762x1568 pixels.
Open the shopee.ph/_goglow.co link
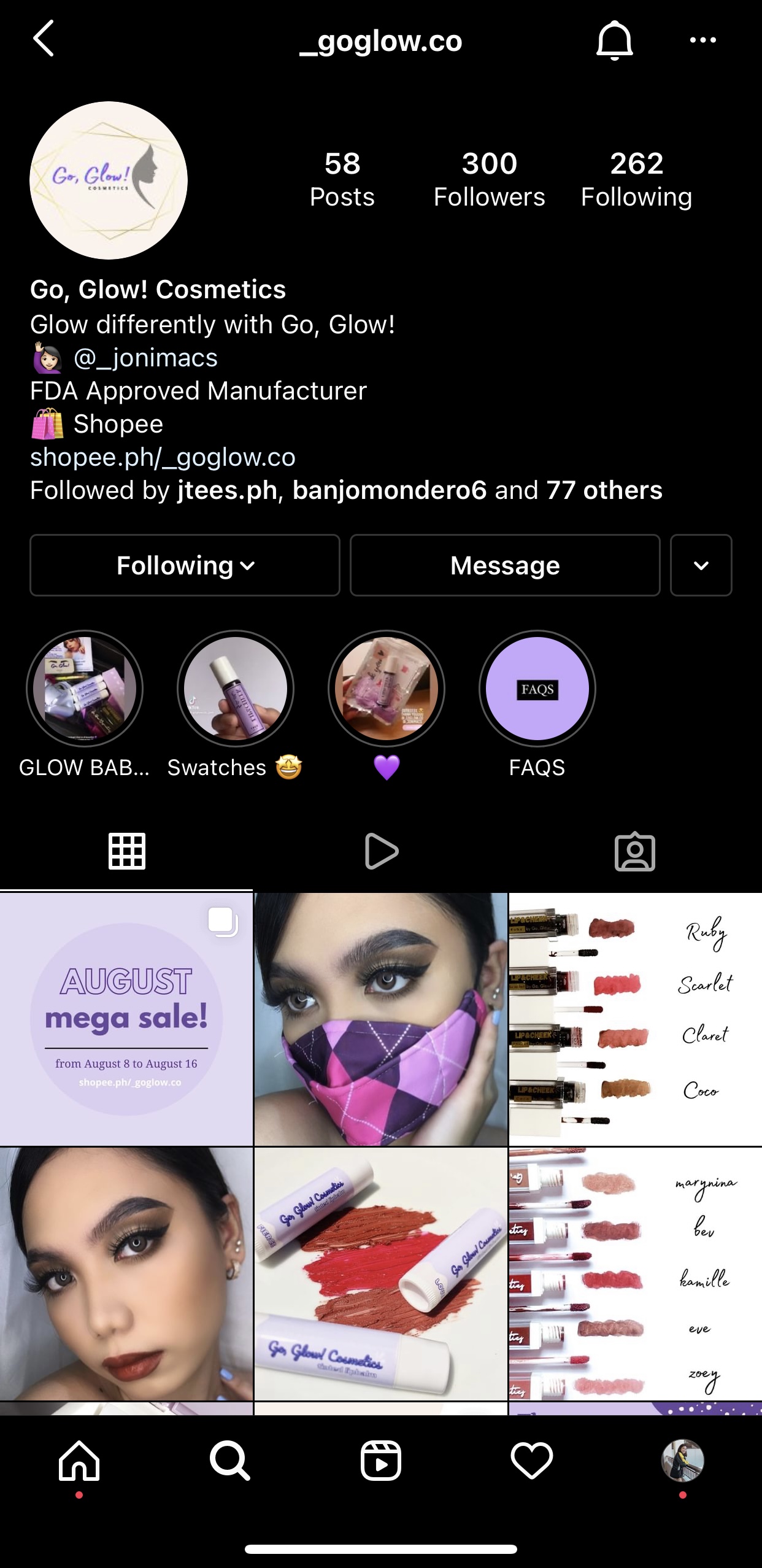click(x=163, y=457)
